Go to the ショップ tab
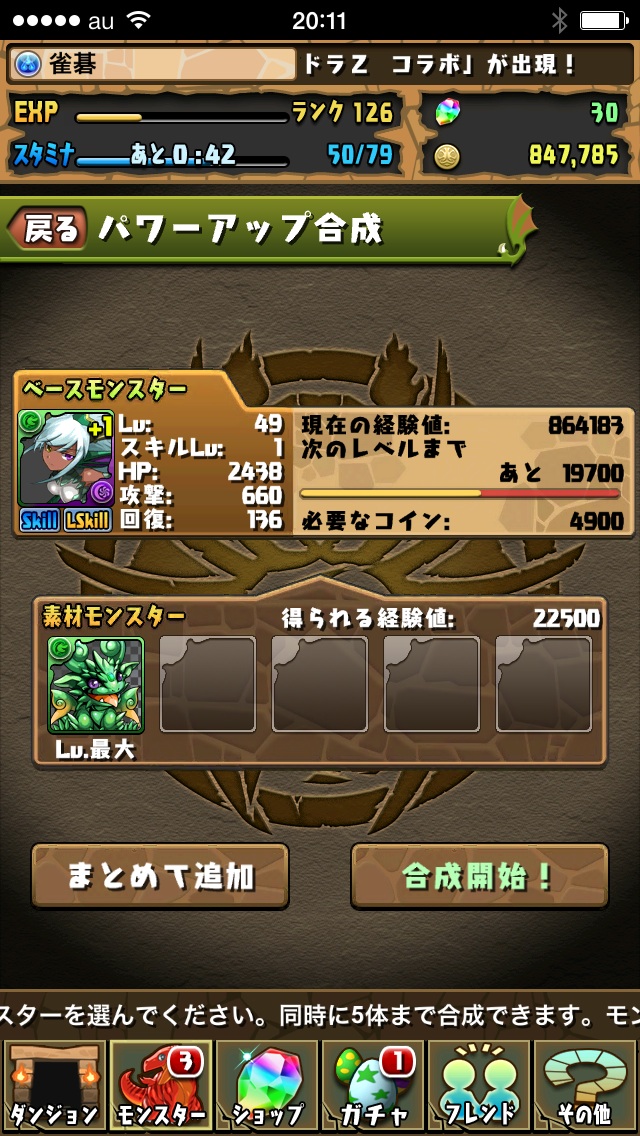 pos(266,1086)
